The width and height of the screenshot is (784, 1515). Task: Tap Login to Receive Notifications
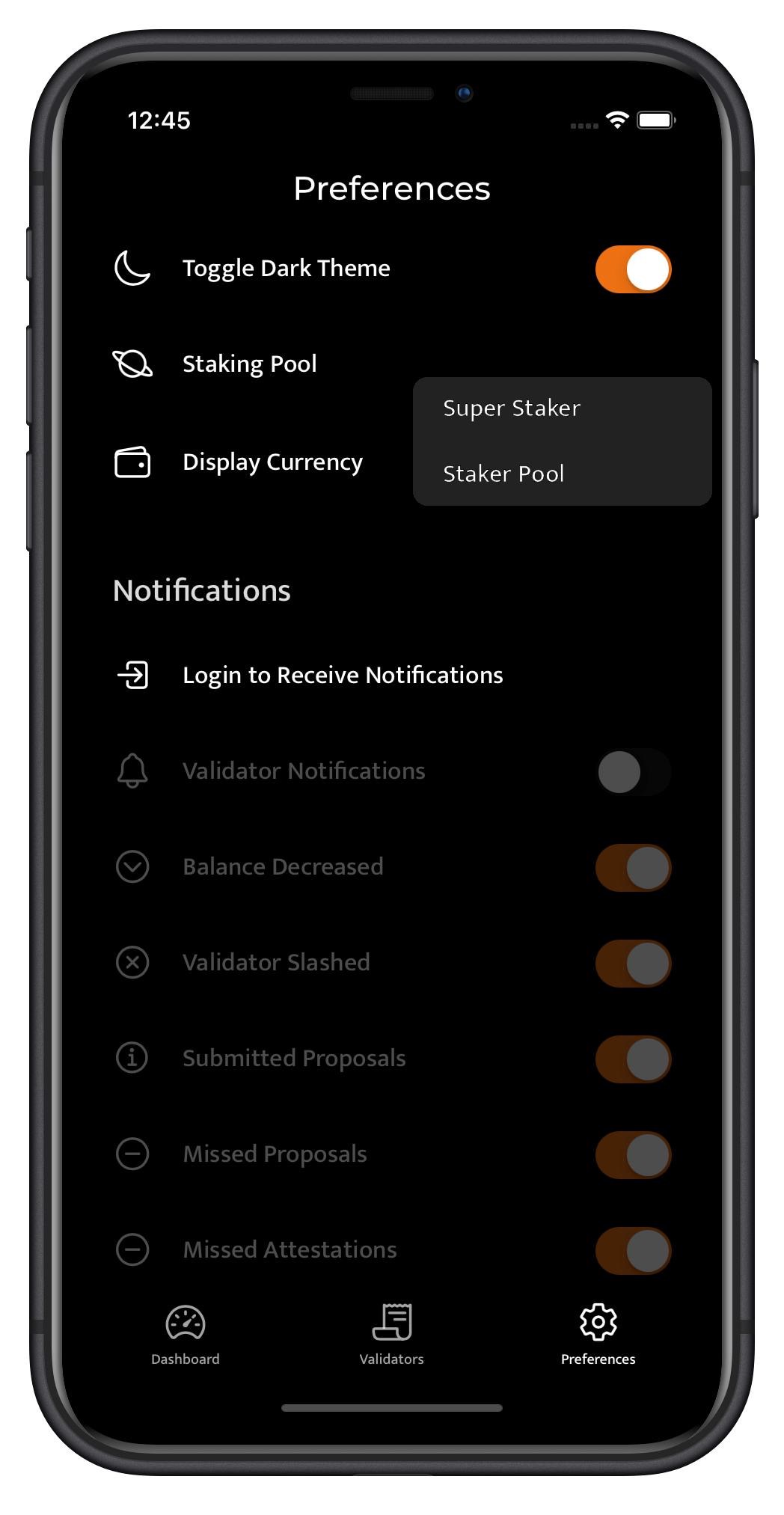coord(343,676)
